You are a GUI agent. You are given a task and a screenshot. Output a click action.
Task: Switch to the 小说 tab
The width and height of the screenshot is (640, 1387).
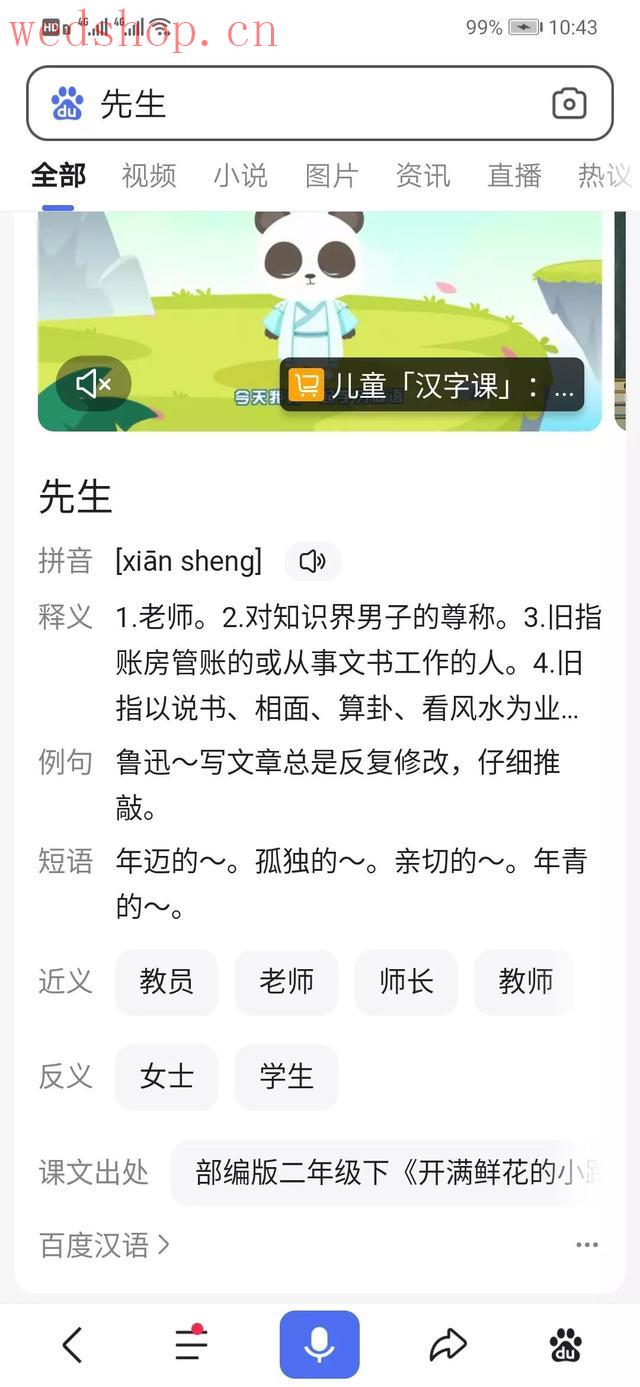[x=240, y=176]
